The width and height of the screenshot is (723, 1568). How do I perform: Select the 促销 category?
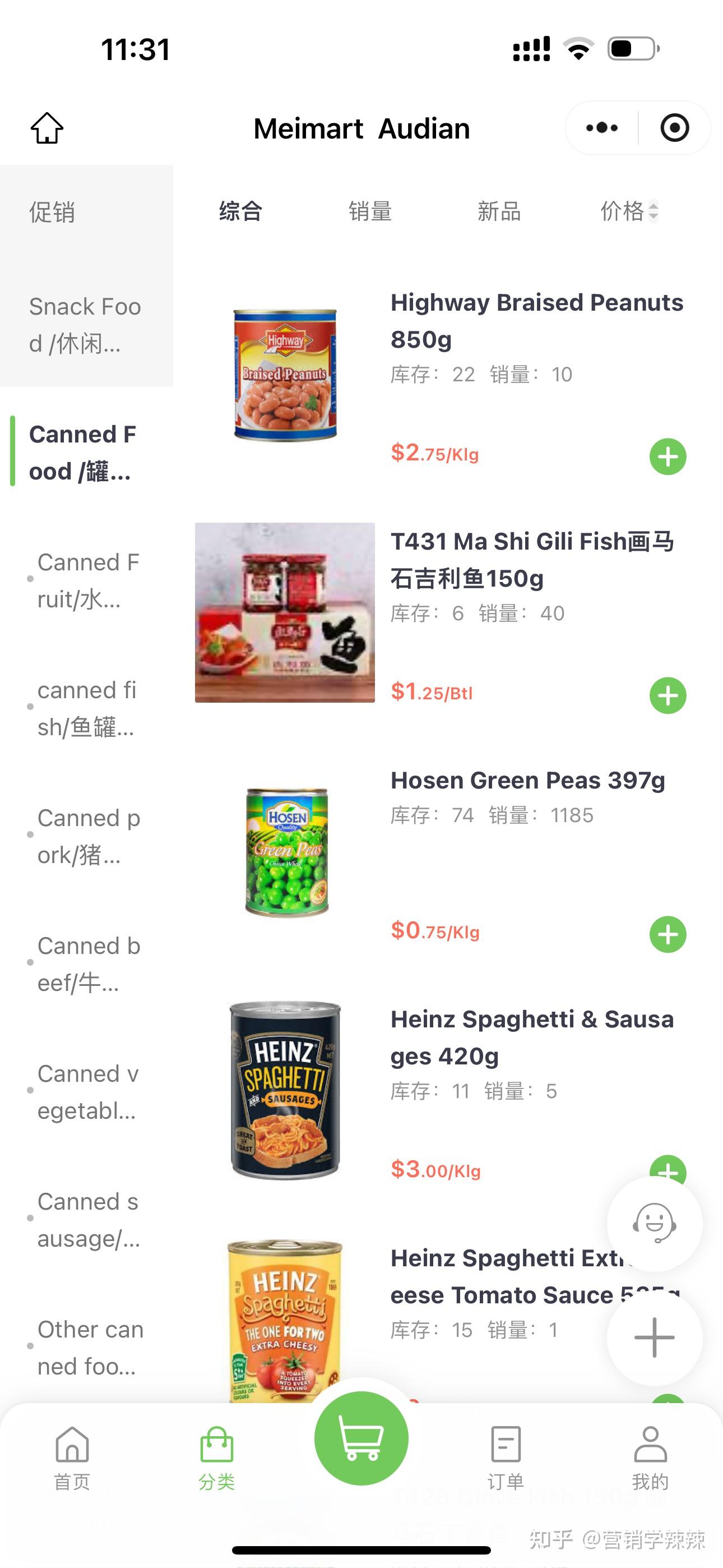pos(52,213)
